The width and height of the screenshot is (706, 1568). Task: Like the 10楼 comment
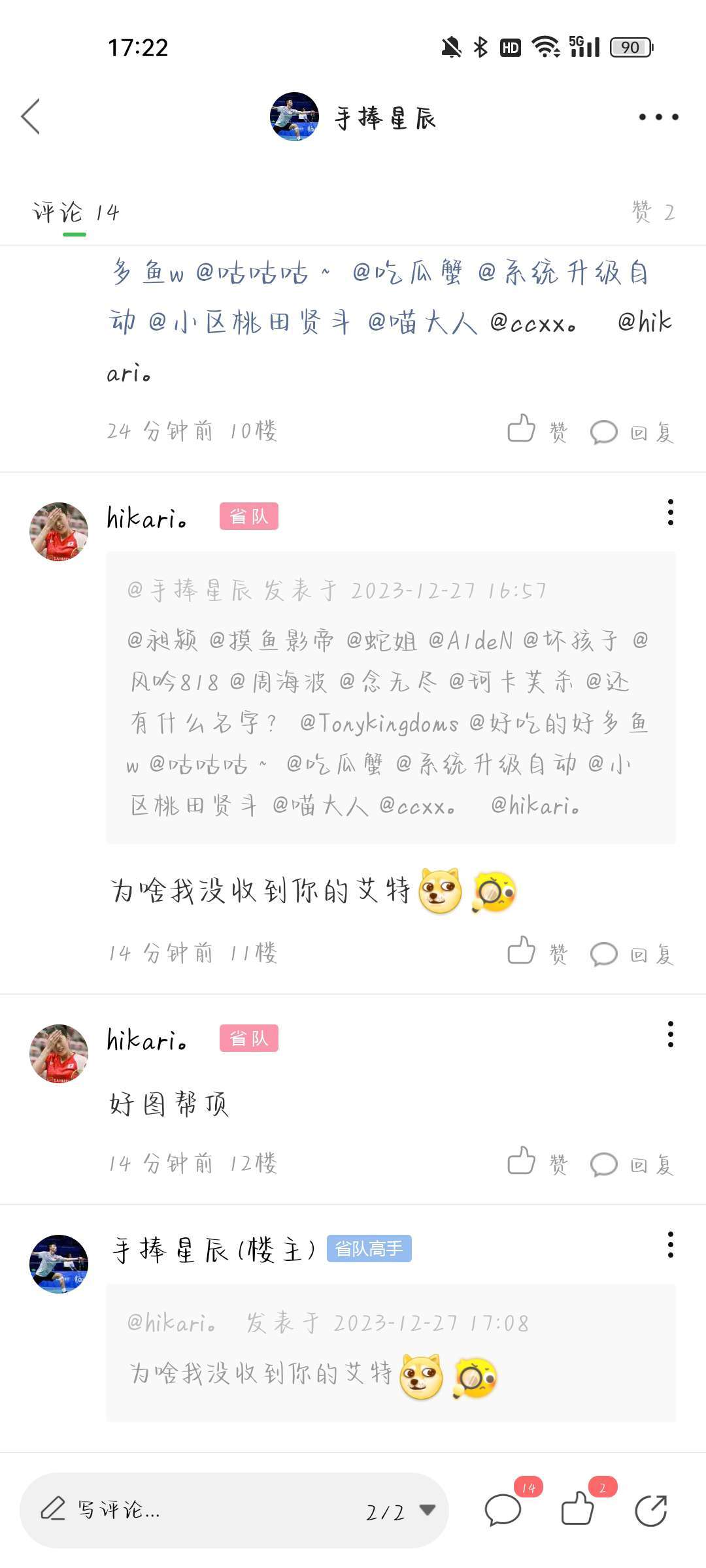click(537, 431)
